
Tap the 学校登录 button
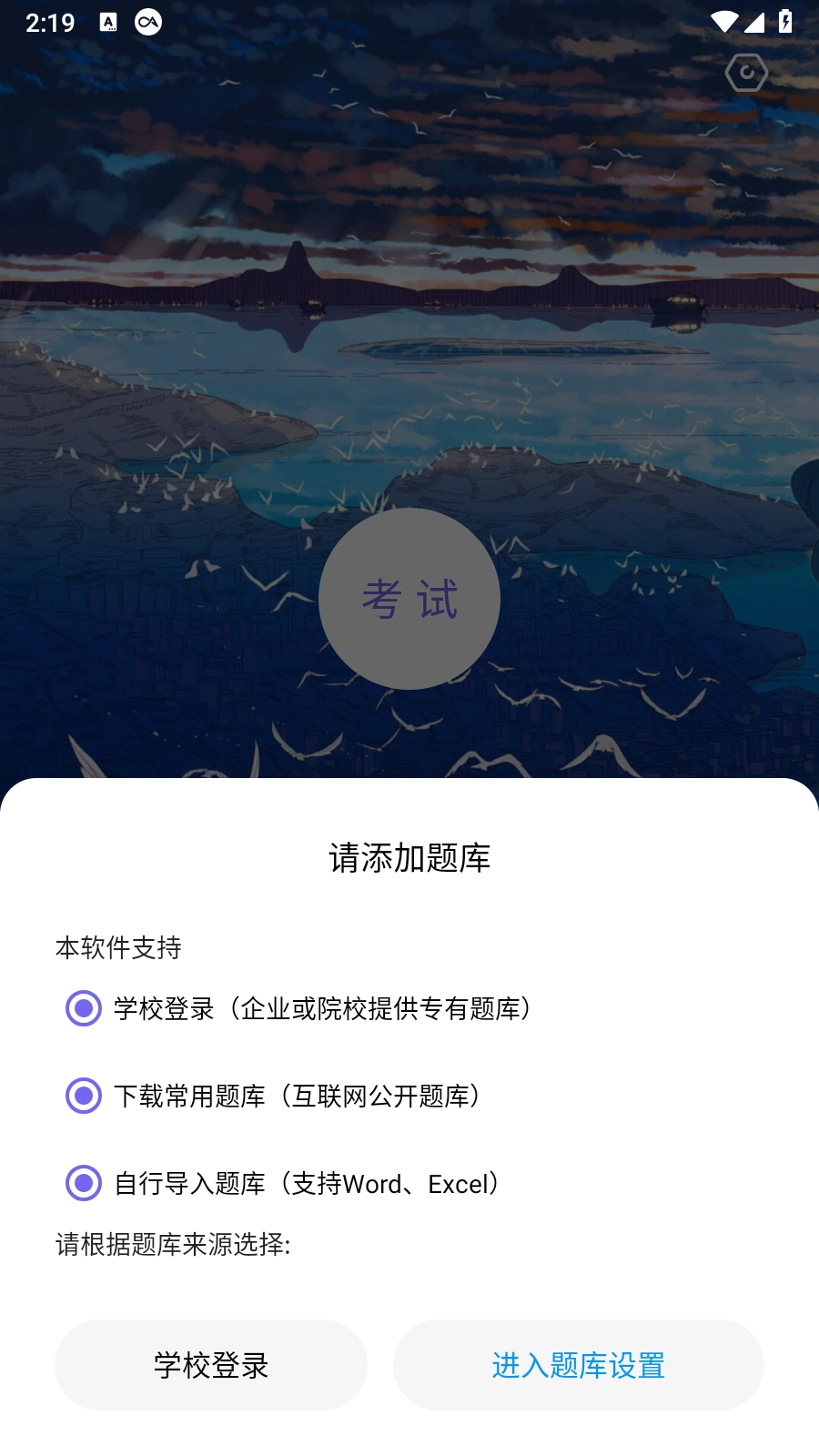click(x=211, y=1365)
